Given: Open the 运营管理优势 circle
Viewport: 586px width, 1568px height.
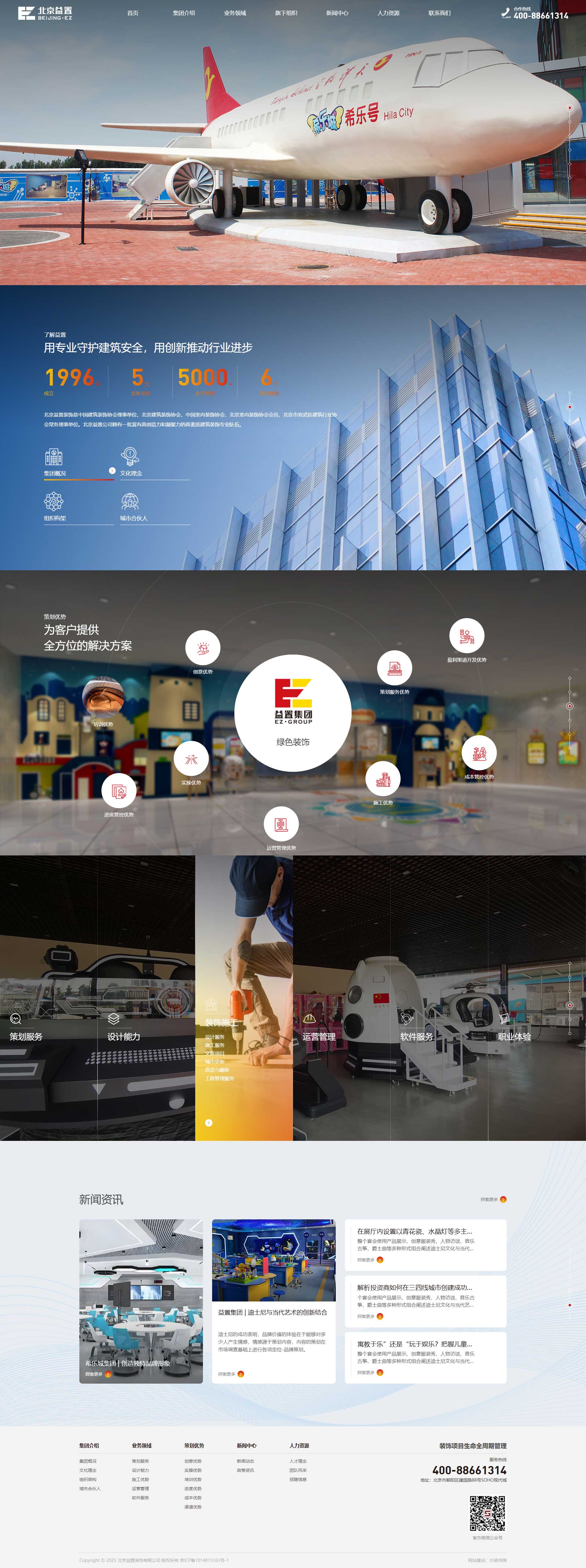Looking at the screenshot, I should (x=280, y=824).
